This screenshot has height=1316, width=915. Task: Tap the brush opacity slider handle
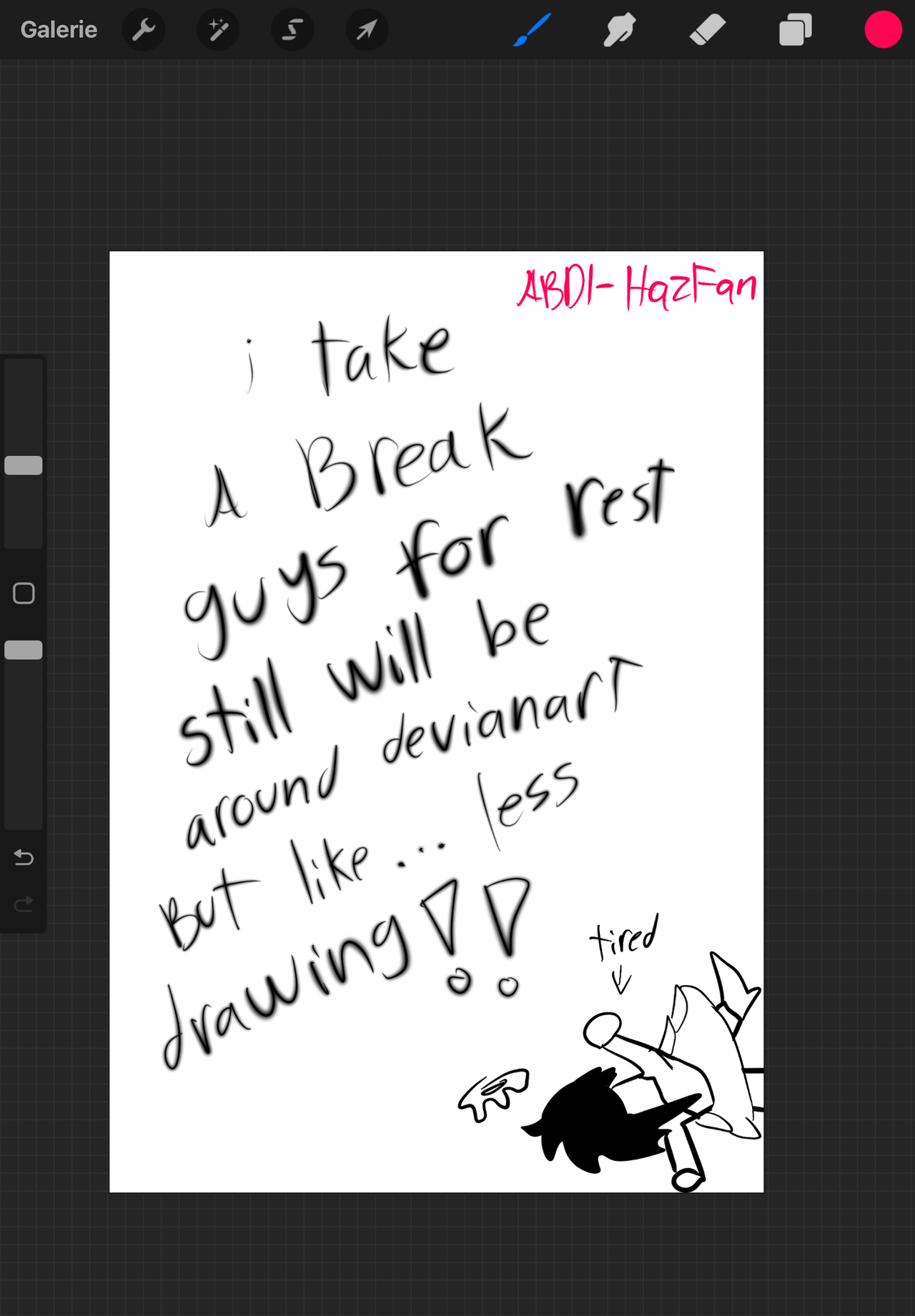(x=24, y=650)
